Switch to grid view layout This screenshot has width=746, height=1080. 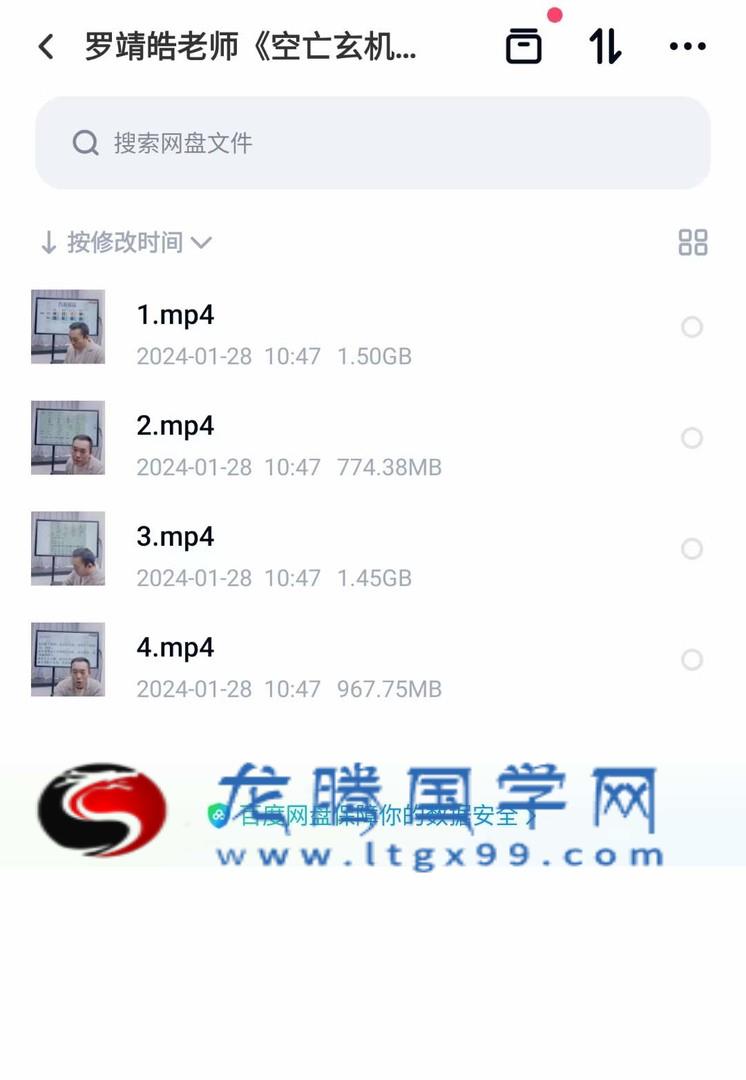coord(692,242)
